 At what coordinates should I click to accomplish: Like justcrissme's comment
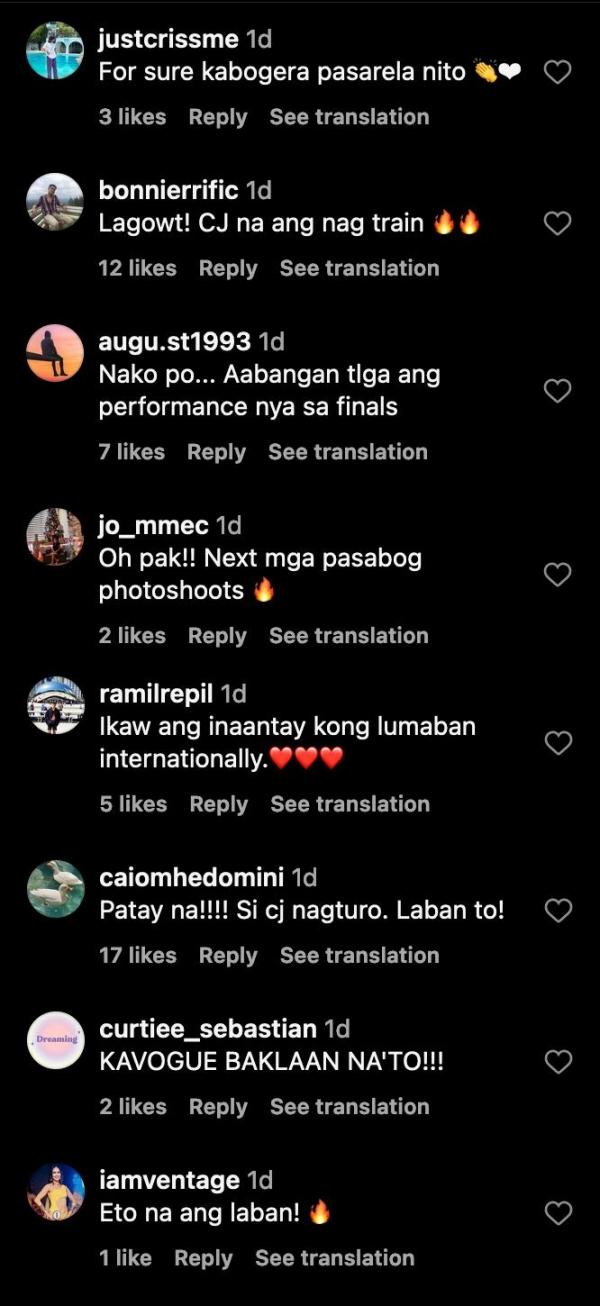click(557, 72)
